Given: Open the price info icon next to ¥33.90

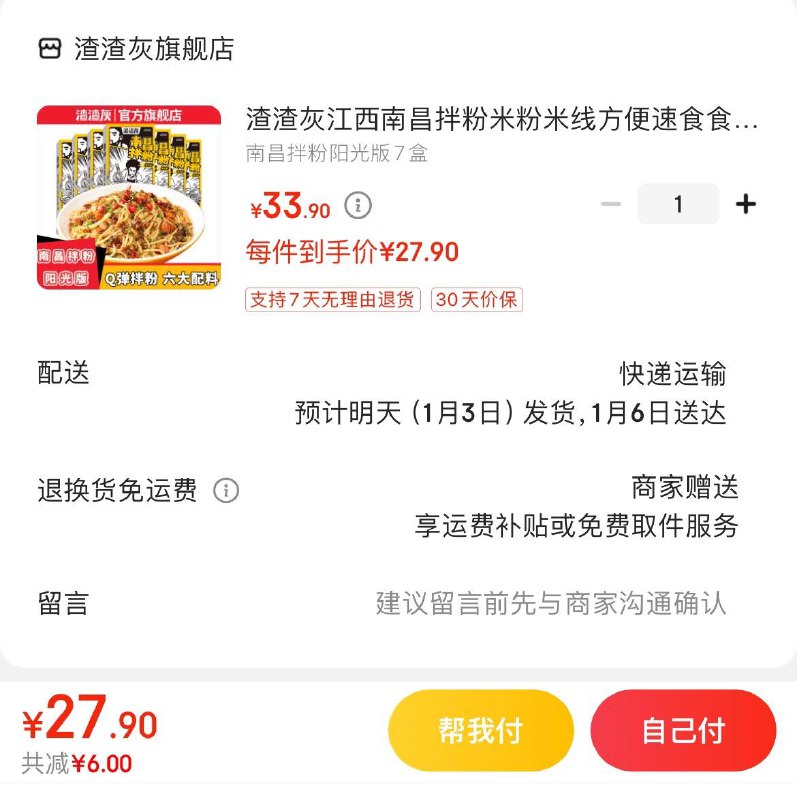Looking at the screenshot, I should pyautogui.click(x=356, y=204).
